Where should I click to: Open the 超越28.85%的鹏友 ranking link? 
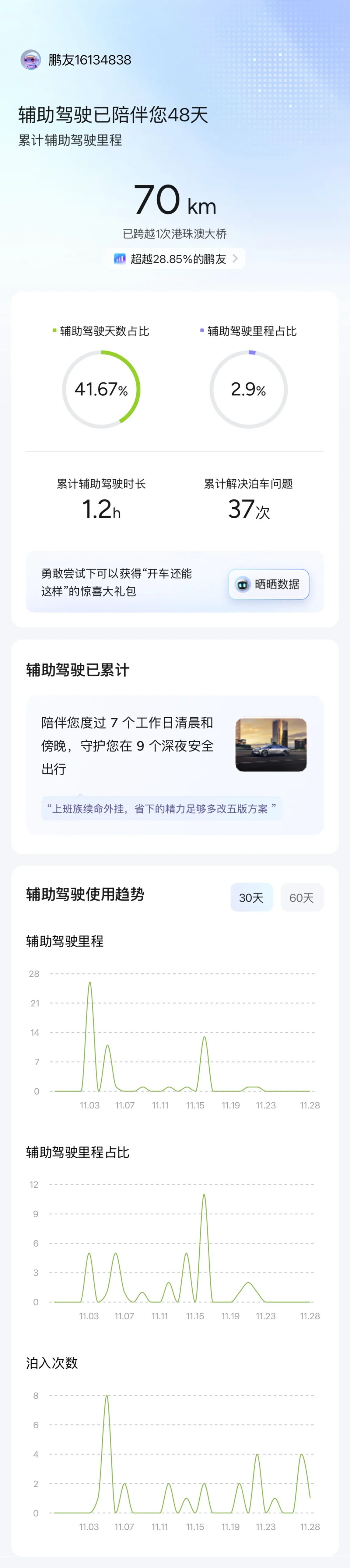(x=175, y=259)
